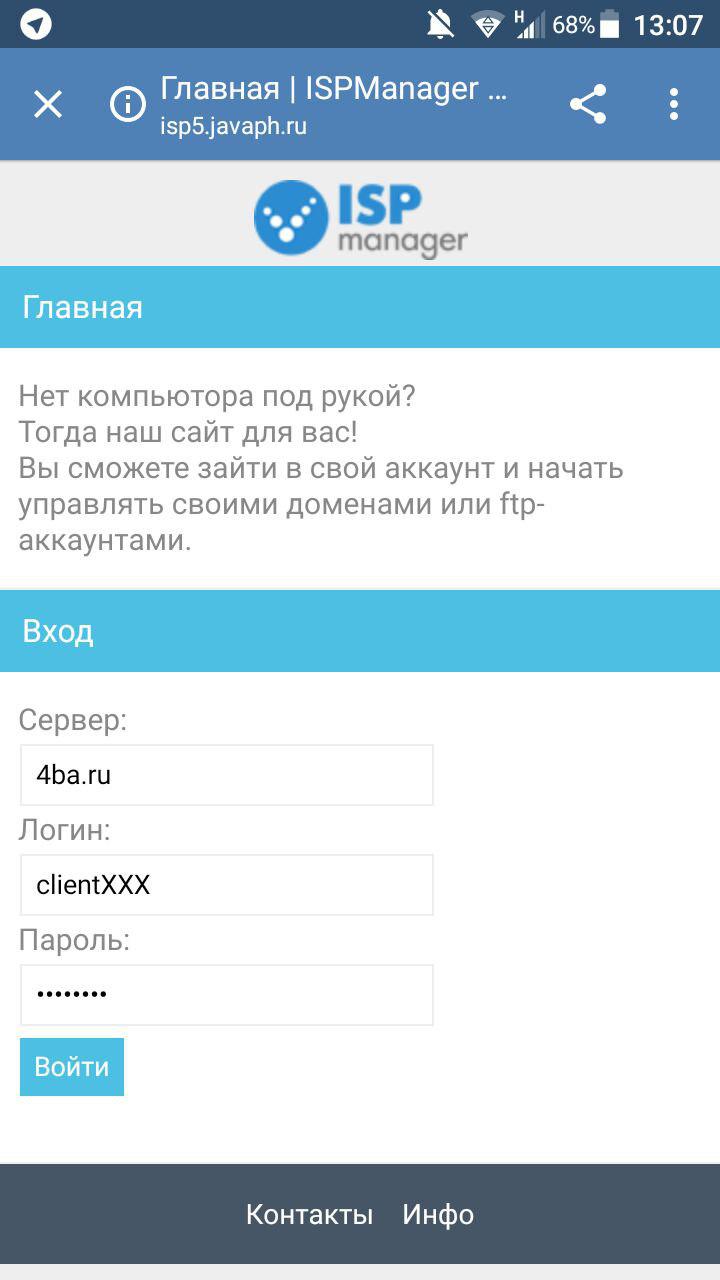Viewport: 720px width, 1280px height.
Task: View site info for isp5.javaph.ru
Action: point(128,104)
